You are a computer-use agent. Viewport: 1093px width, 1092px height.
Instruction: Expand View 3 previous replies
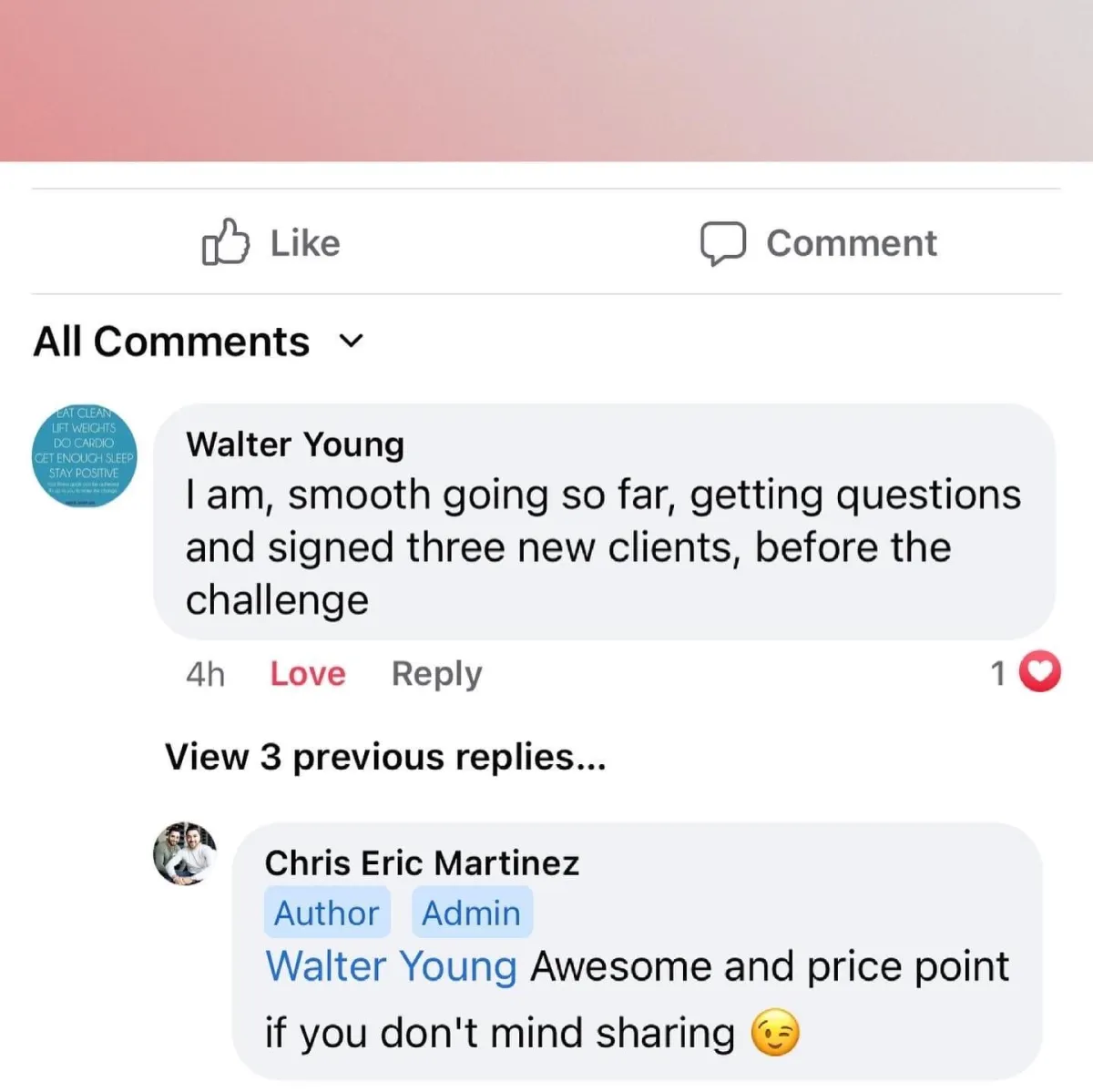coord(385,757)
